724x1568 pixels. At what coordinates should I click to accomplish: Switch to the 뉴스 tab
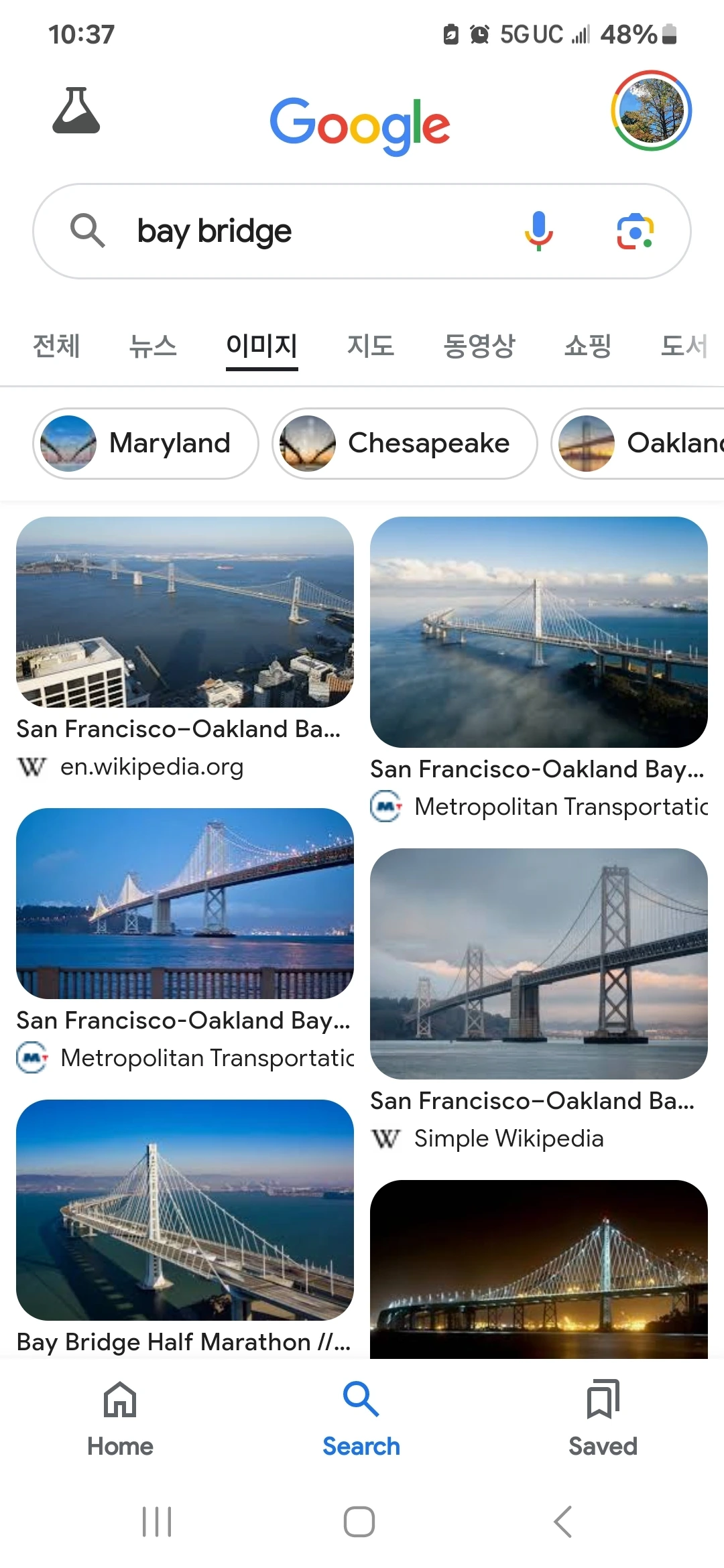tap(153, 346)
